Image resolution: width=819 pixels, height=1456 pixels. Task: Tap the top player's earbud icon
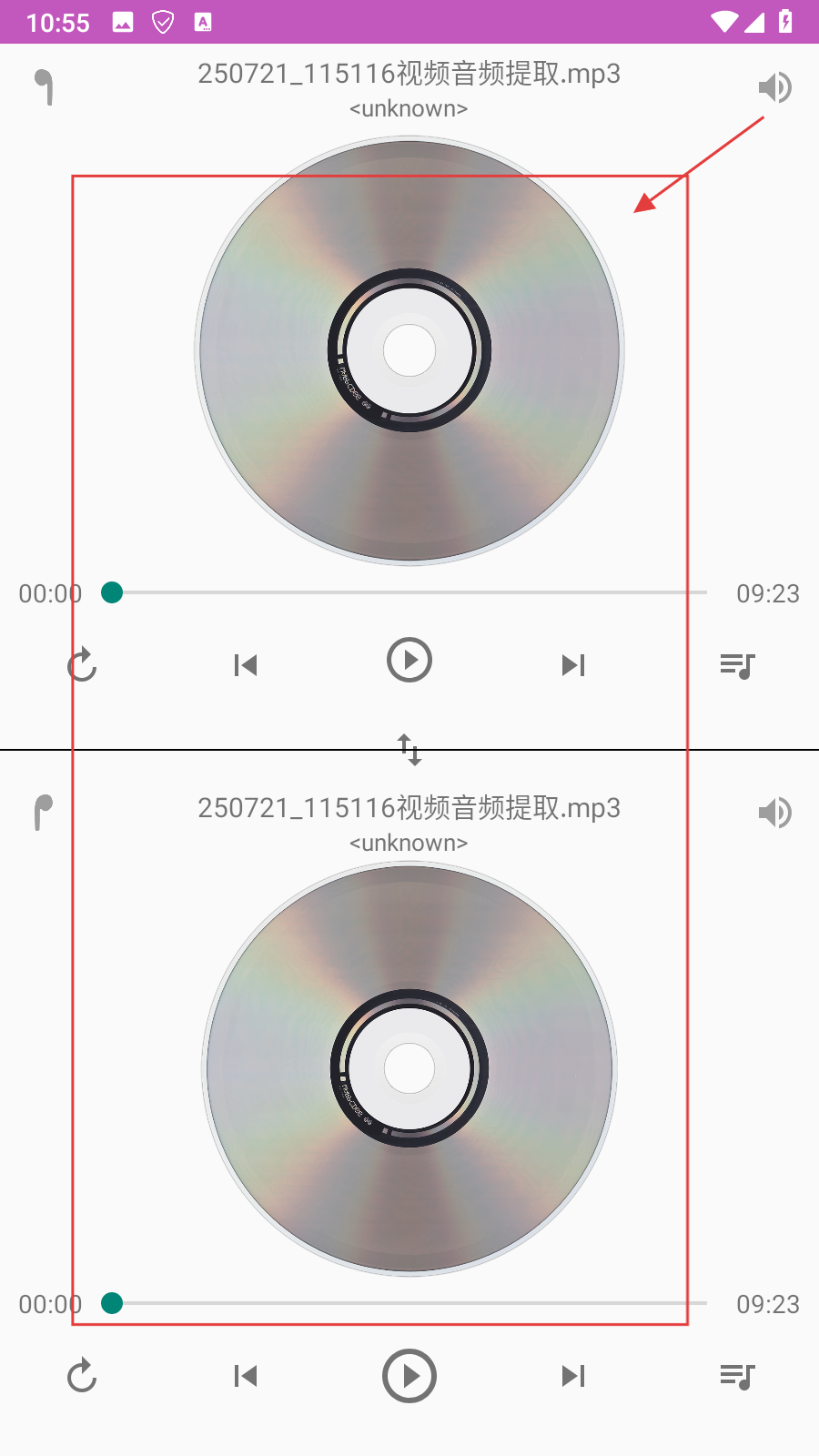pos(44,87)
